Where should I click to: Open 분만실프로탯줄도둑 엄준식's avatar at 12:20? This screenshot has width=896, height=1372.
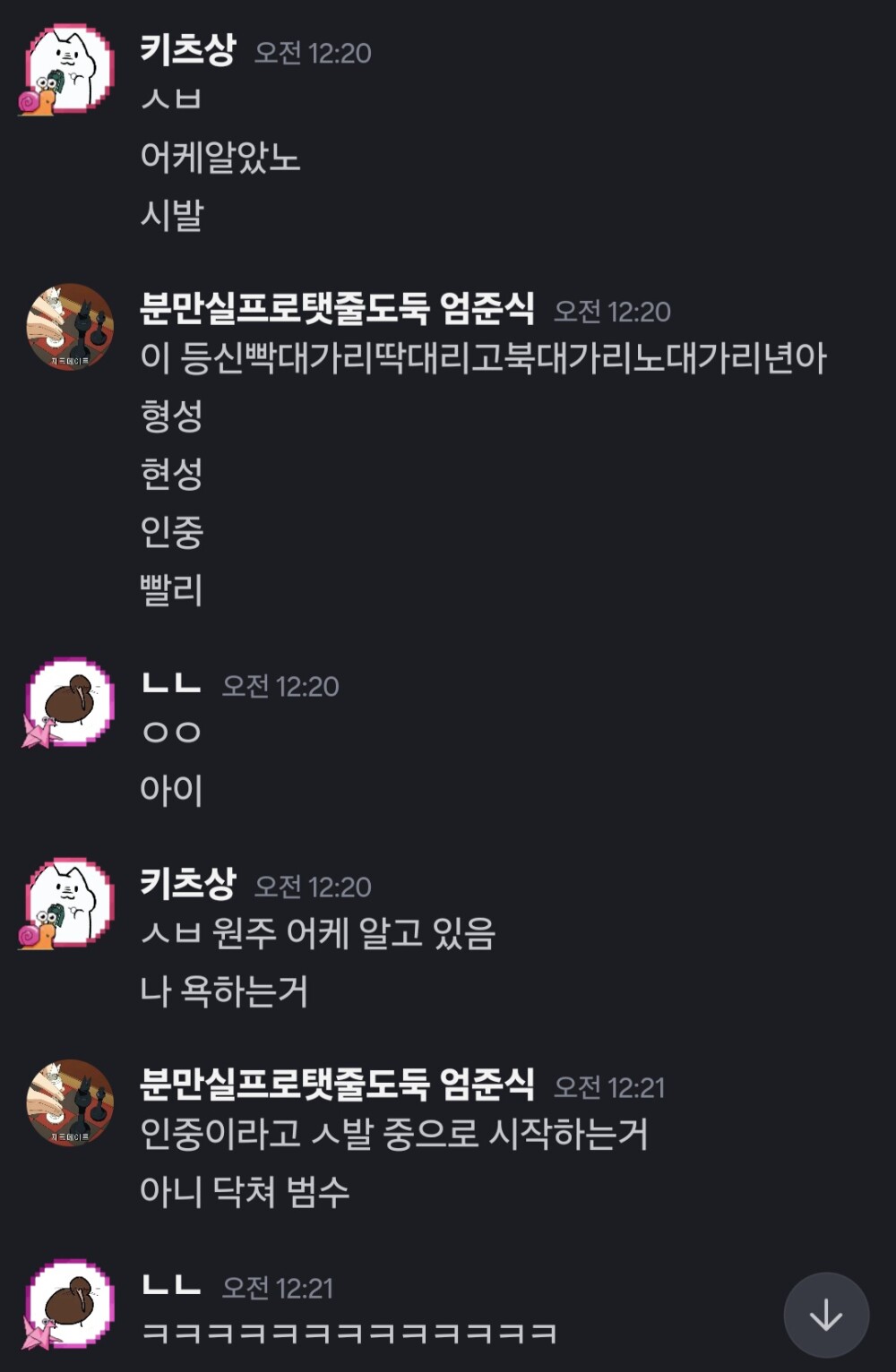click(x=70, y=327)
